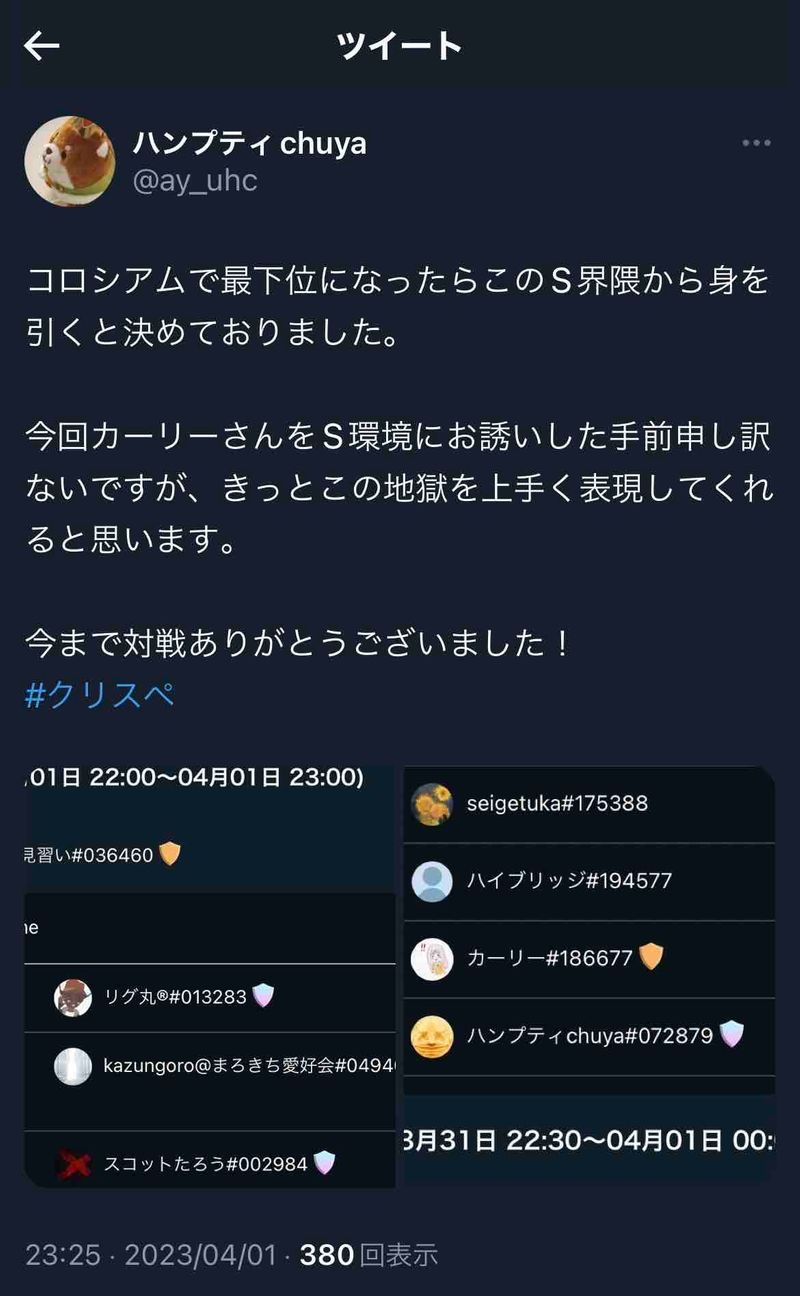Go back using the arrow icon
Screen dimensions: 800x1296
[42, 46]
